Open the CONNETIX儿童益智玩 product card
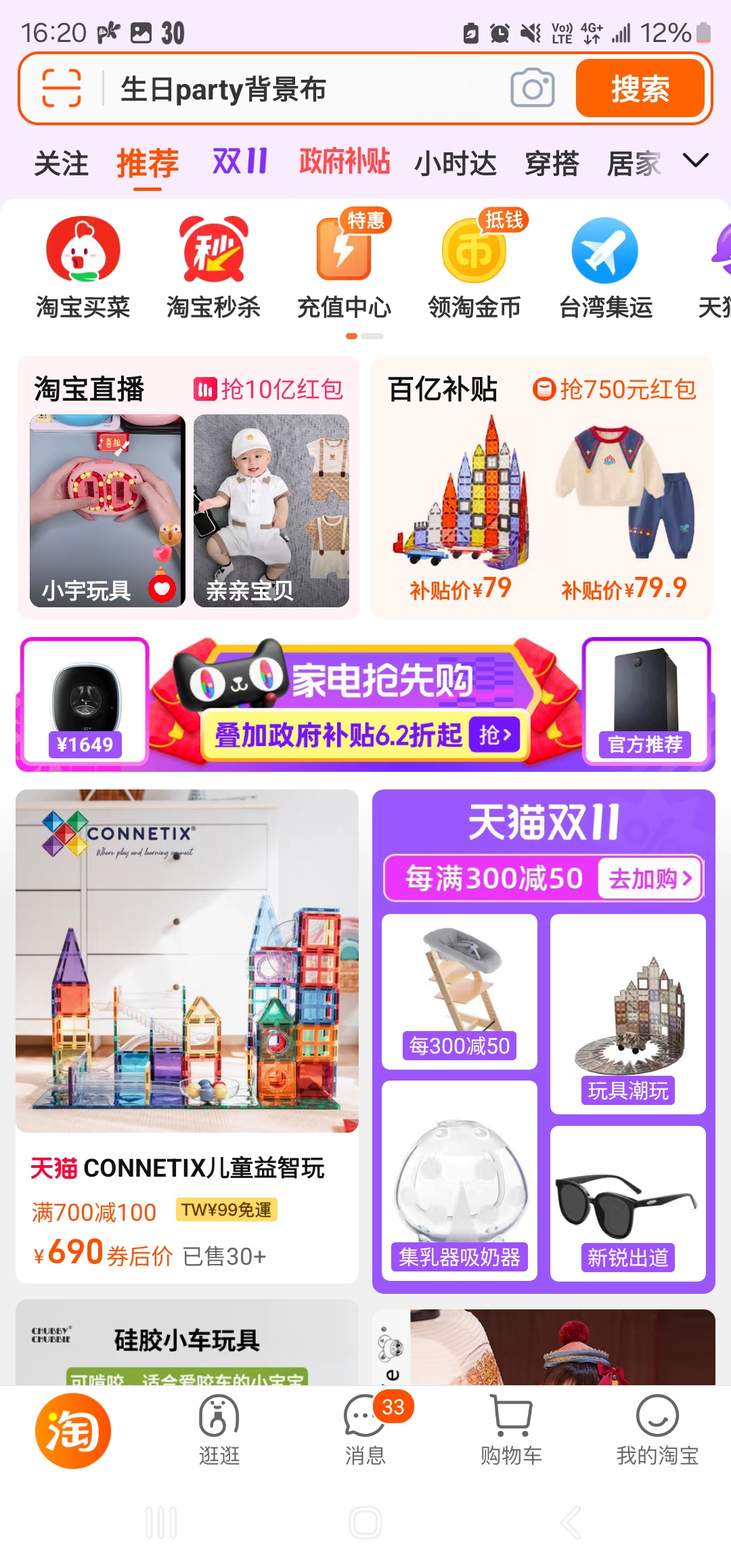 click(x=187, y=1036)
